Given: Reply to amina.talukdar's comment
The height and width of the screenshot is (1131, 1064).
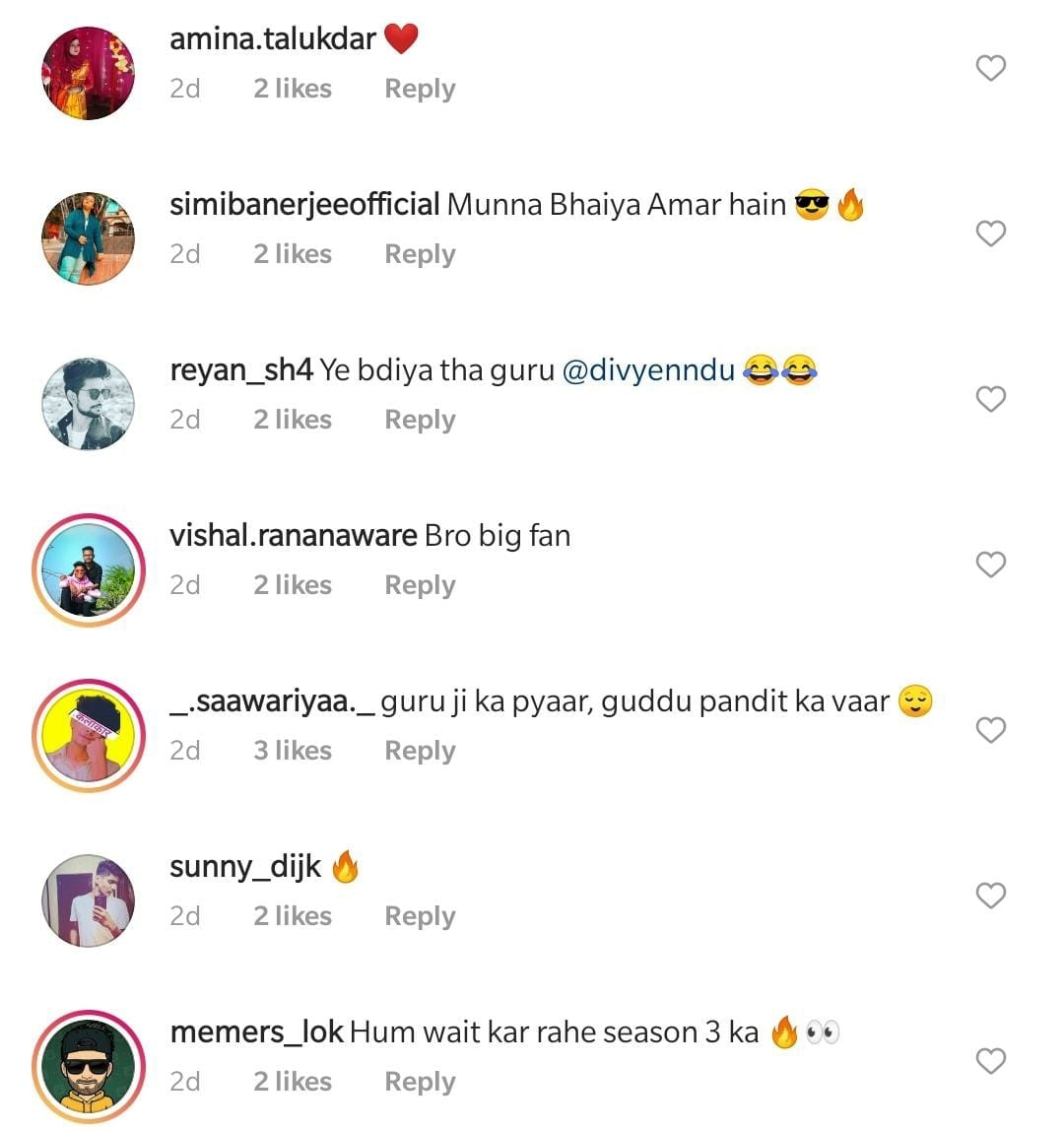Looking at the screenshot, I should 420,89.
